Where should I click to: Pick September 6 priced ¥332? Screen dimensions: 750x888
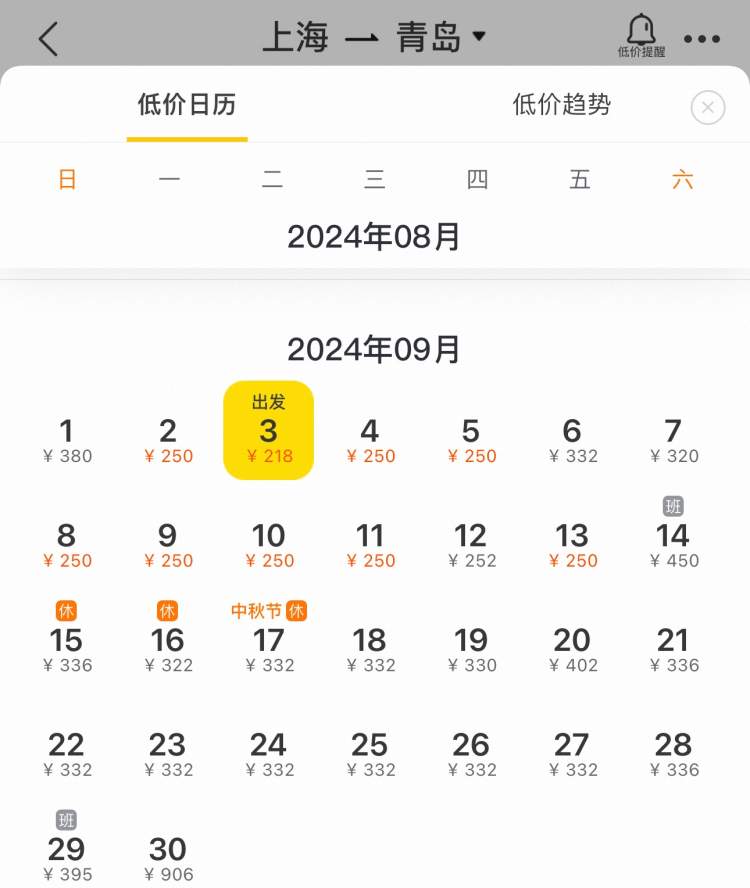(573, 441)
